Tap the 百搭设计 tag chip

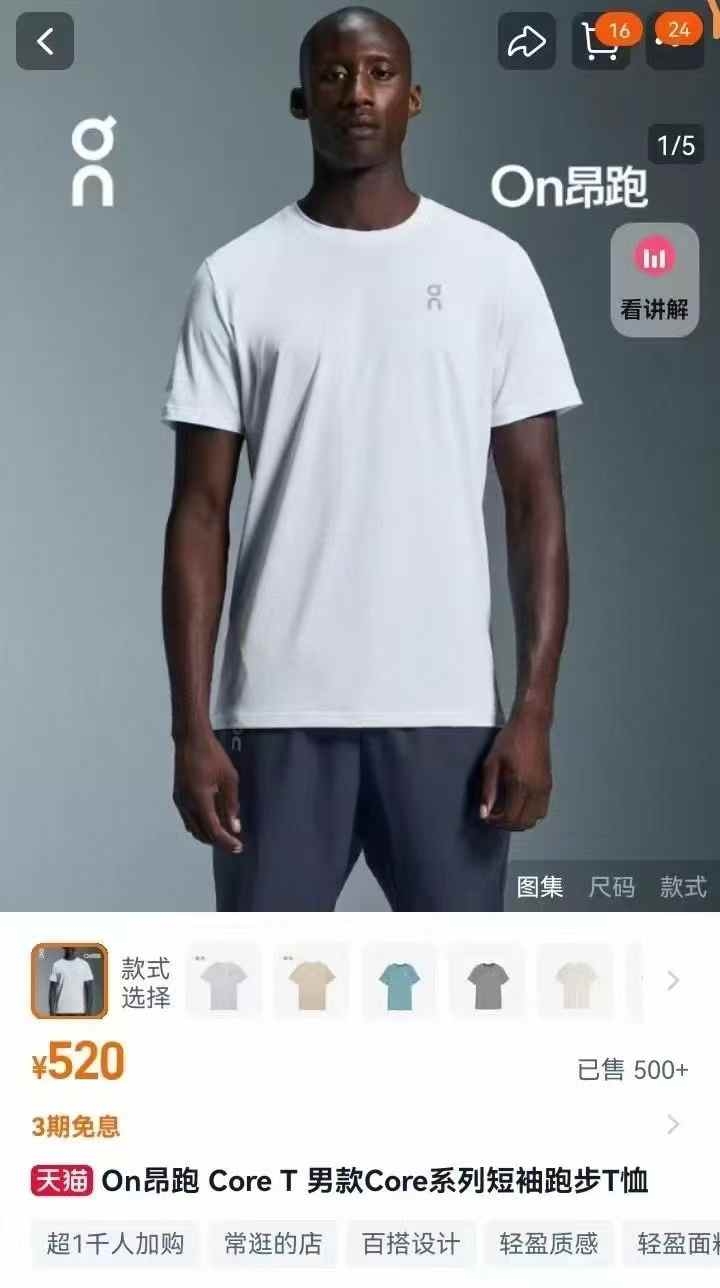click(411, 1244)
